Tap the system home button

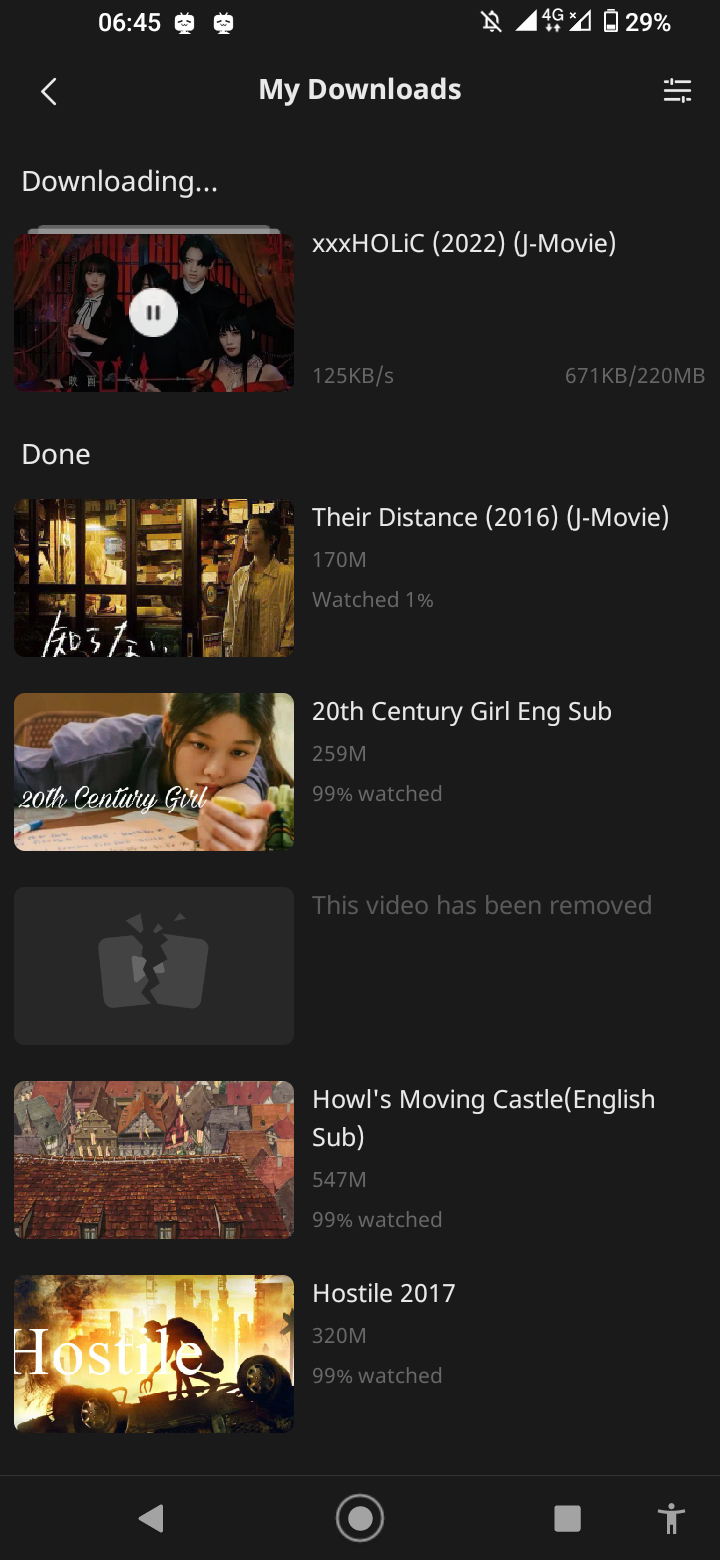click(360, 1519)
